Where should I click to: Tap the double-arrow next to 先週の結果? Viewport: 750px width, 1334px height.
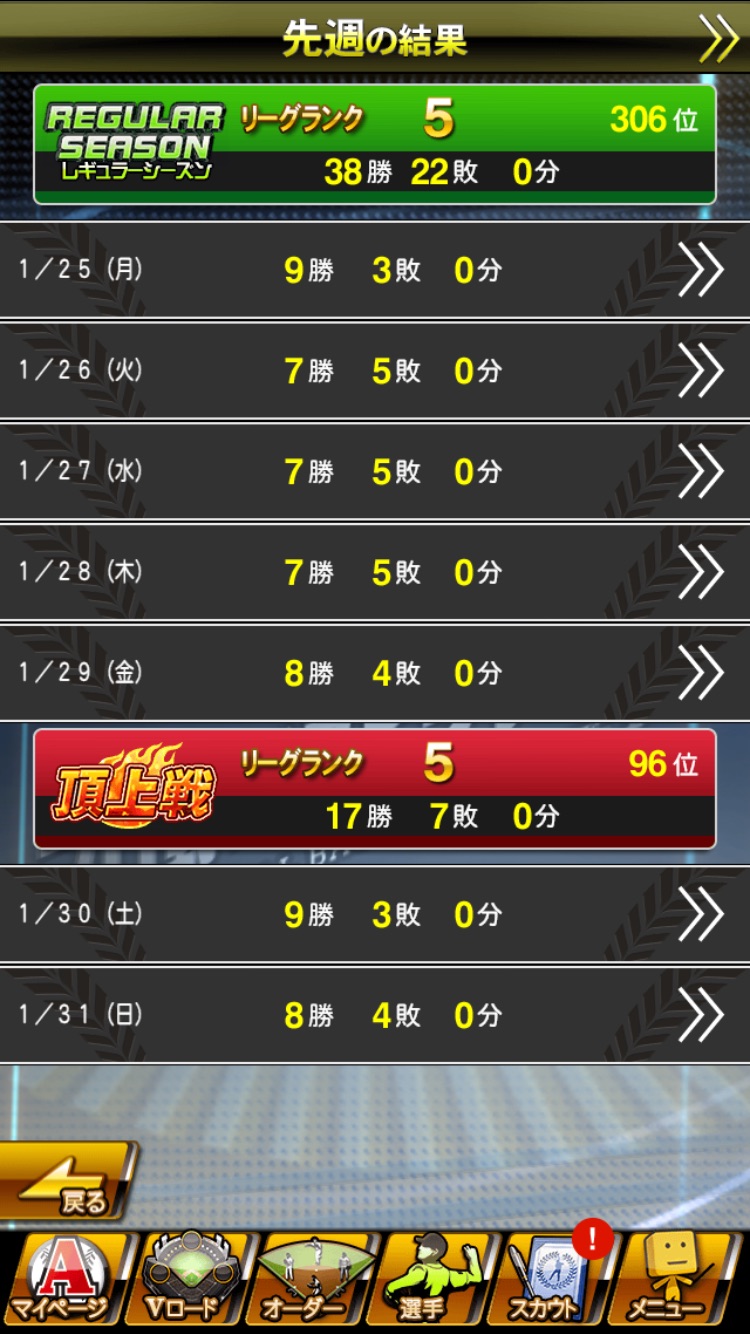click(x=718, y=39)
